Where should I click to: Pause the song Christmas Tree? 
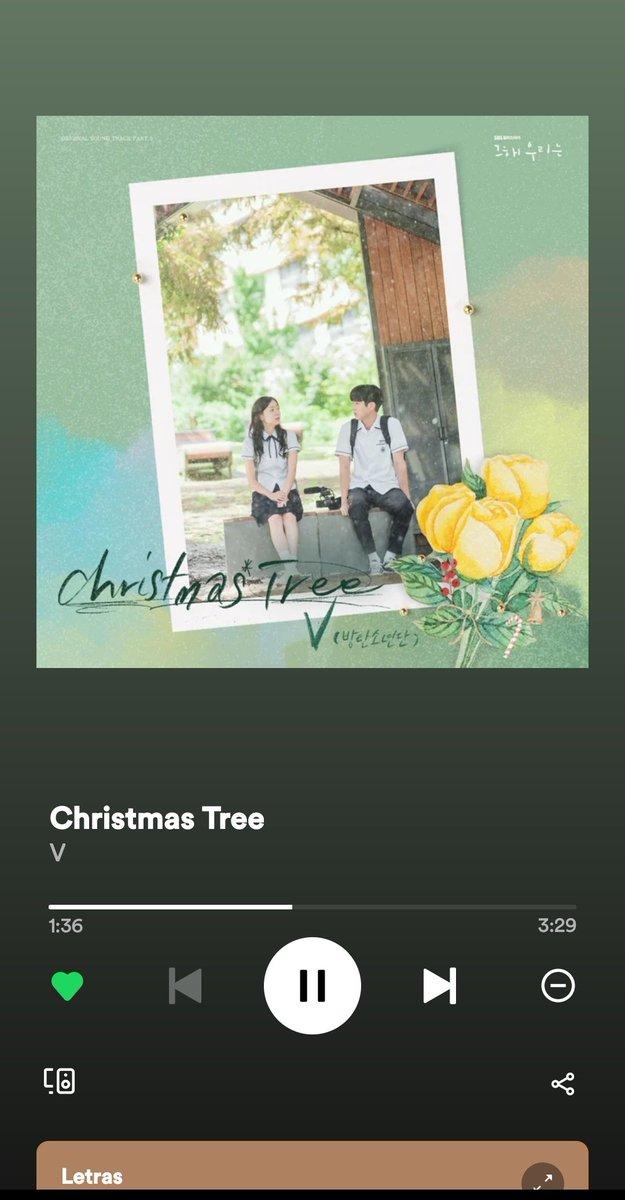point(312,986)
